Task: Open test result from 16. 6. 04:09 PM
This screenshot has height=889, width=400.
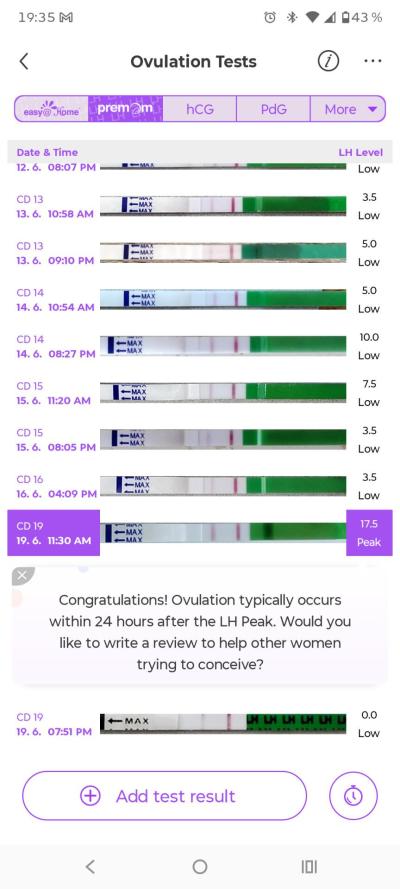Action: (200, 486)
